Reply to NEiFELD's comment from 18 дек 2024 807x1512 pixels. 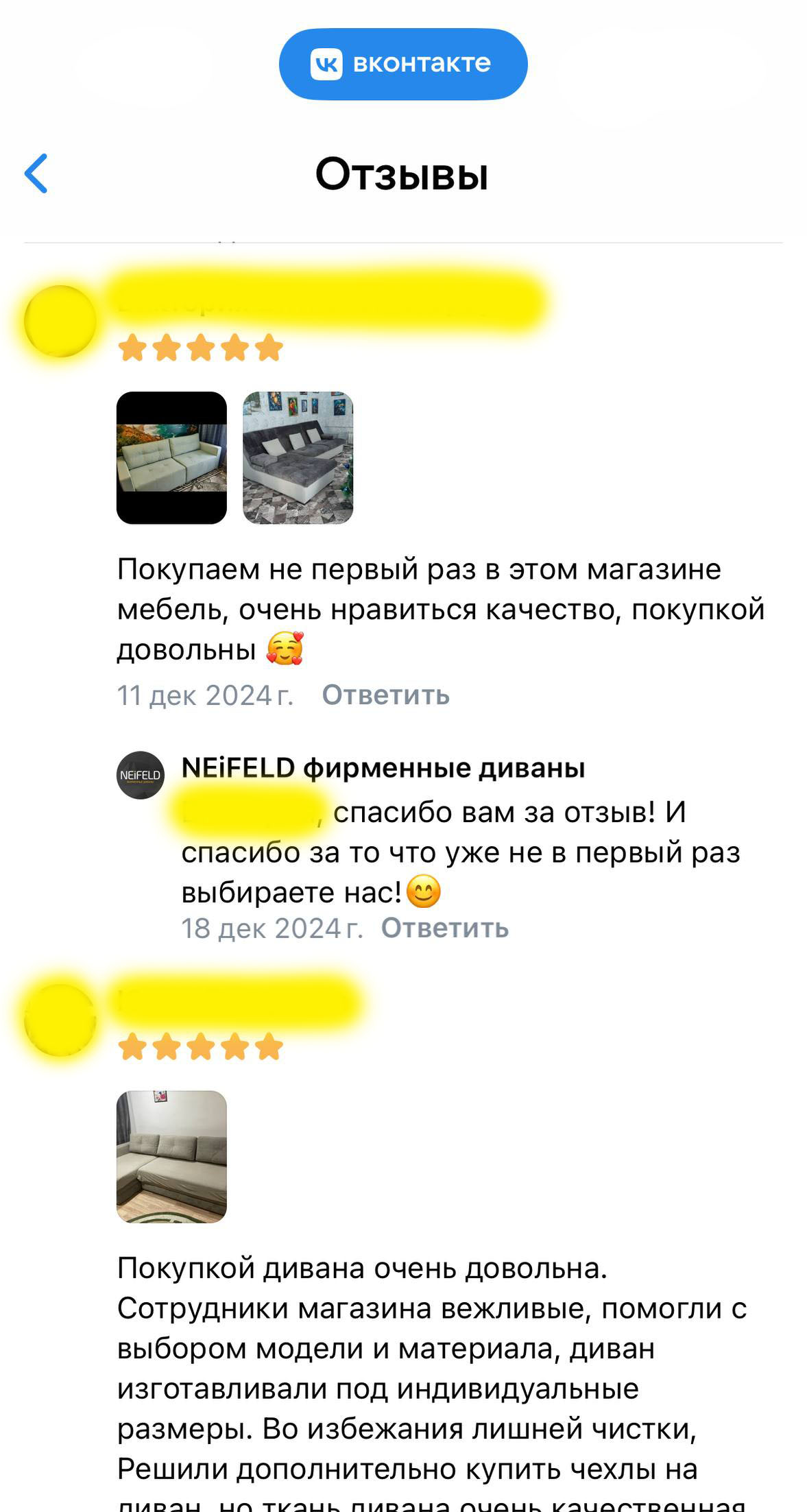tap(444, 928)
